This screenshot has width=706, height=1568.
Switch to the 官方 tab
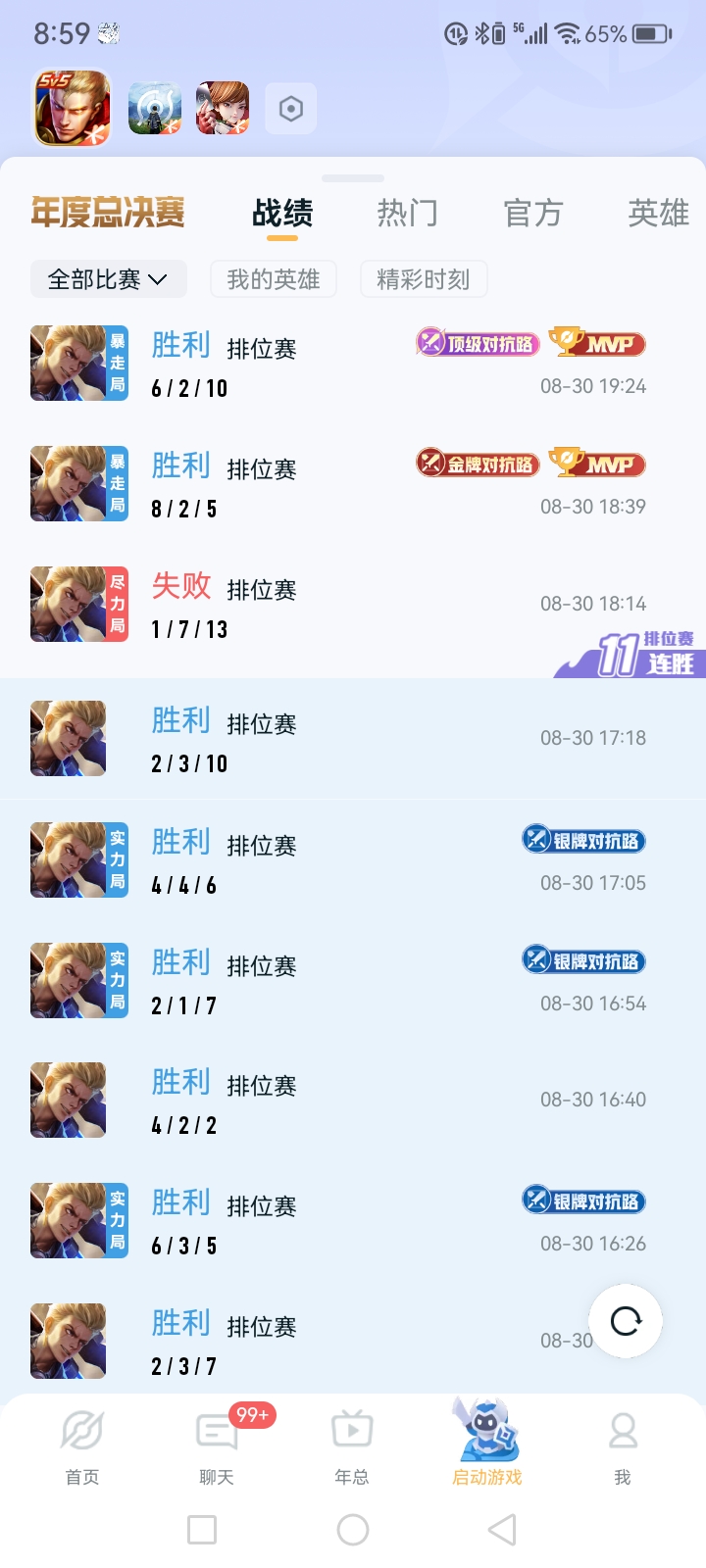pos(532,213)
